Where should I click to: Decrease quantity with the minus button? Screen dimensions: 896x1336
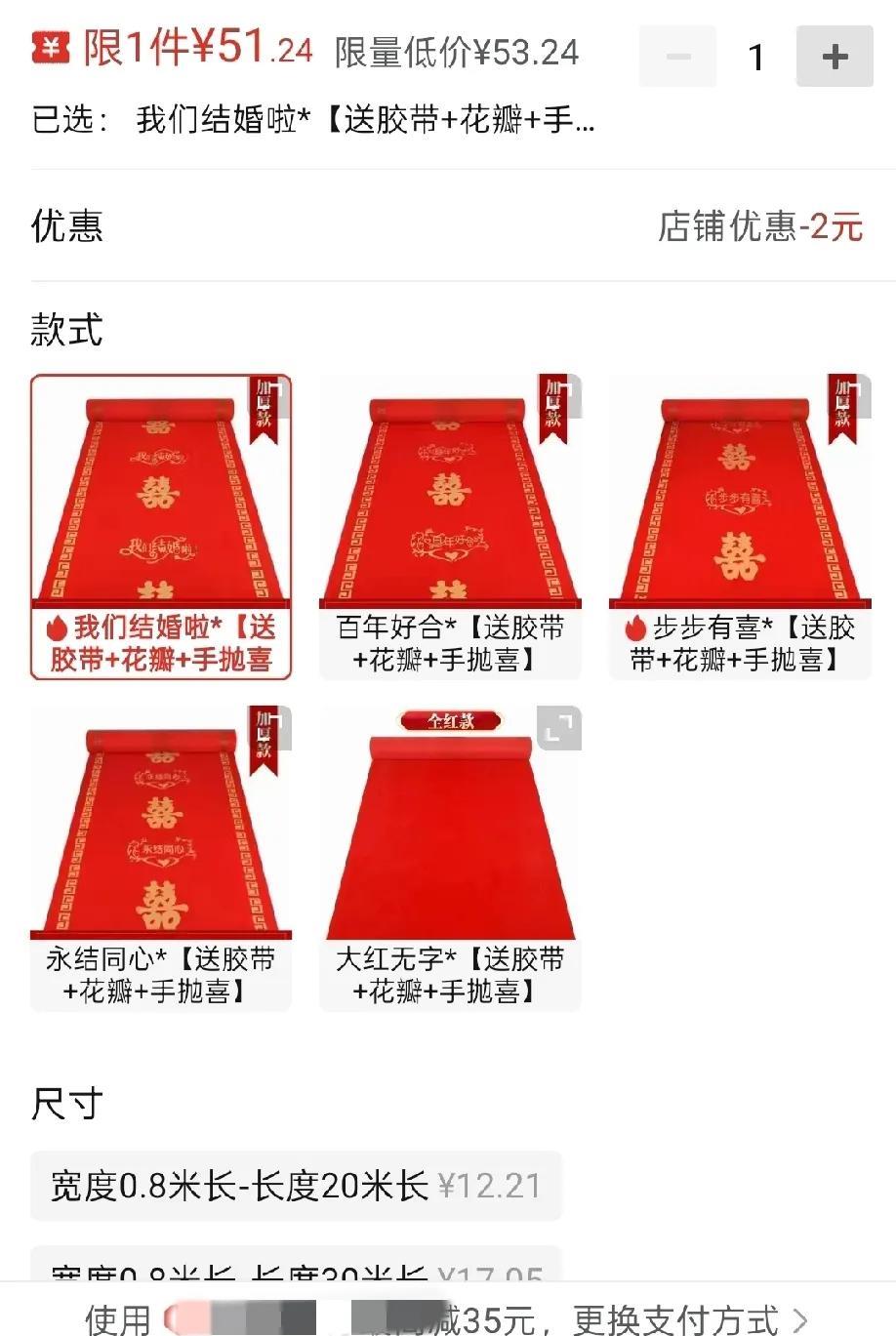click(677, 57)
